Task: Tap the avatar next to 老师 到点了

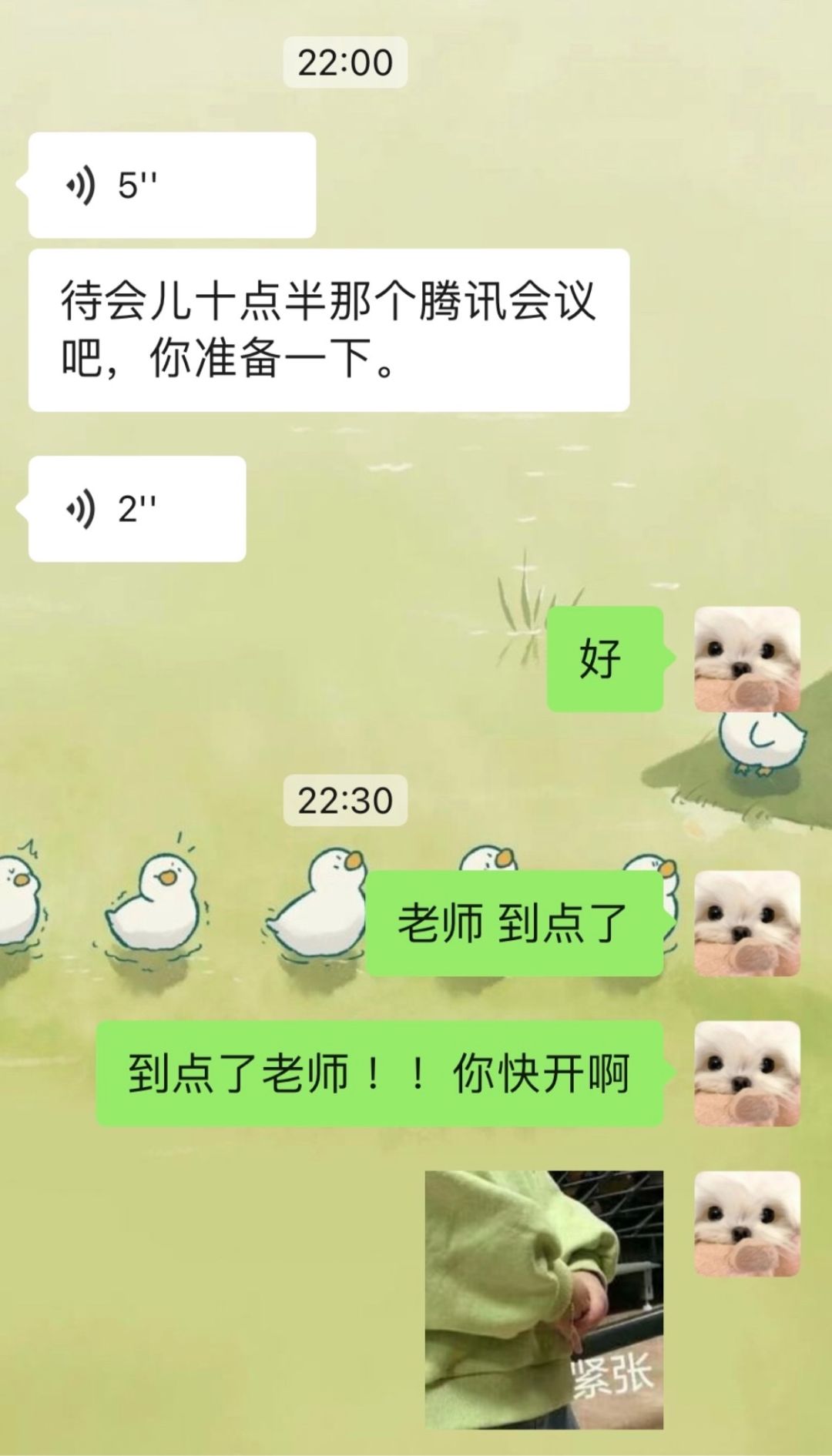Action: tap(746, 923)
